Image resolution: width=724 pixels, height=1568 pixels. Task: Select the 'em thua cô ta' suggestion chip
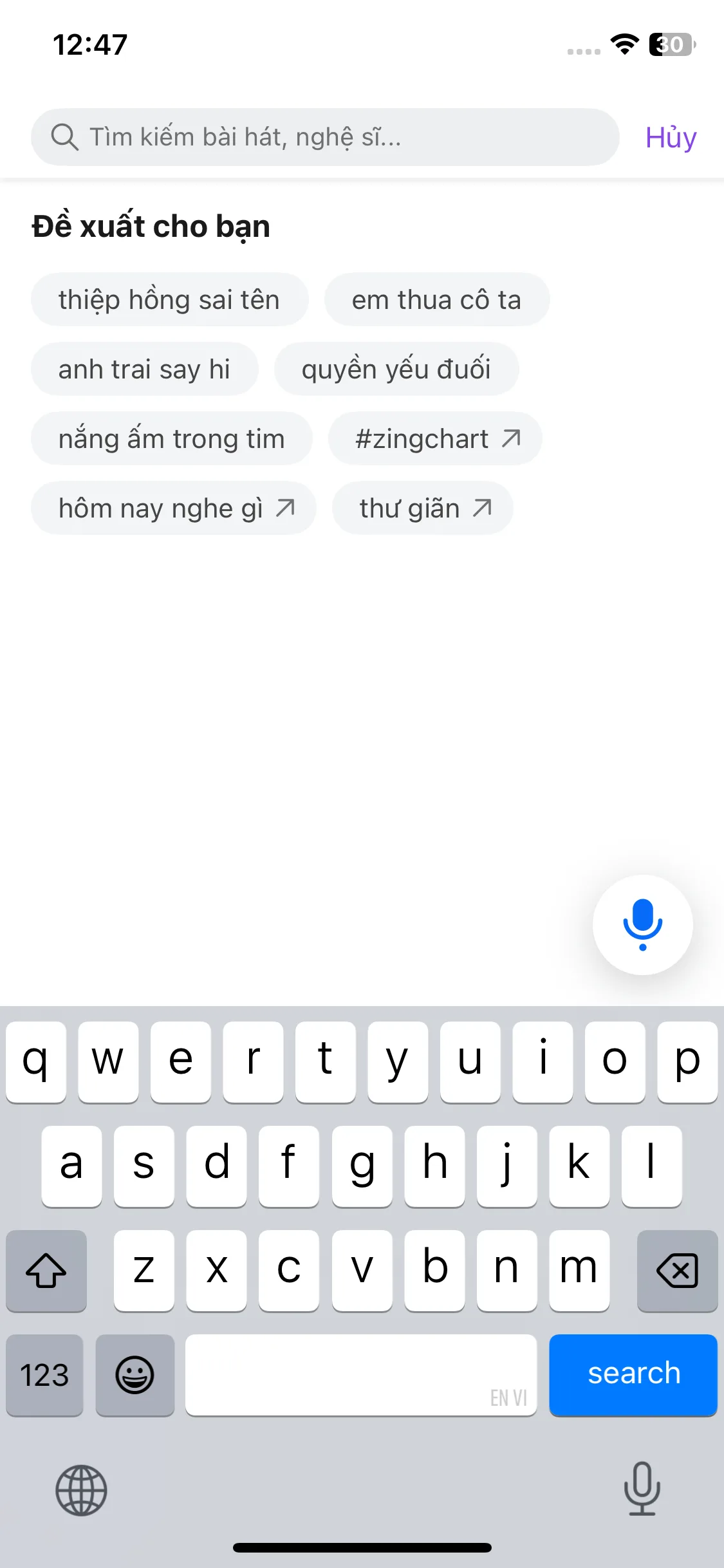(437, 299)
